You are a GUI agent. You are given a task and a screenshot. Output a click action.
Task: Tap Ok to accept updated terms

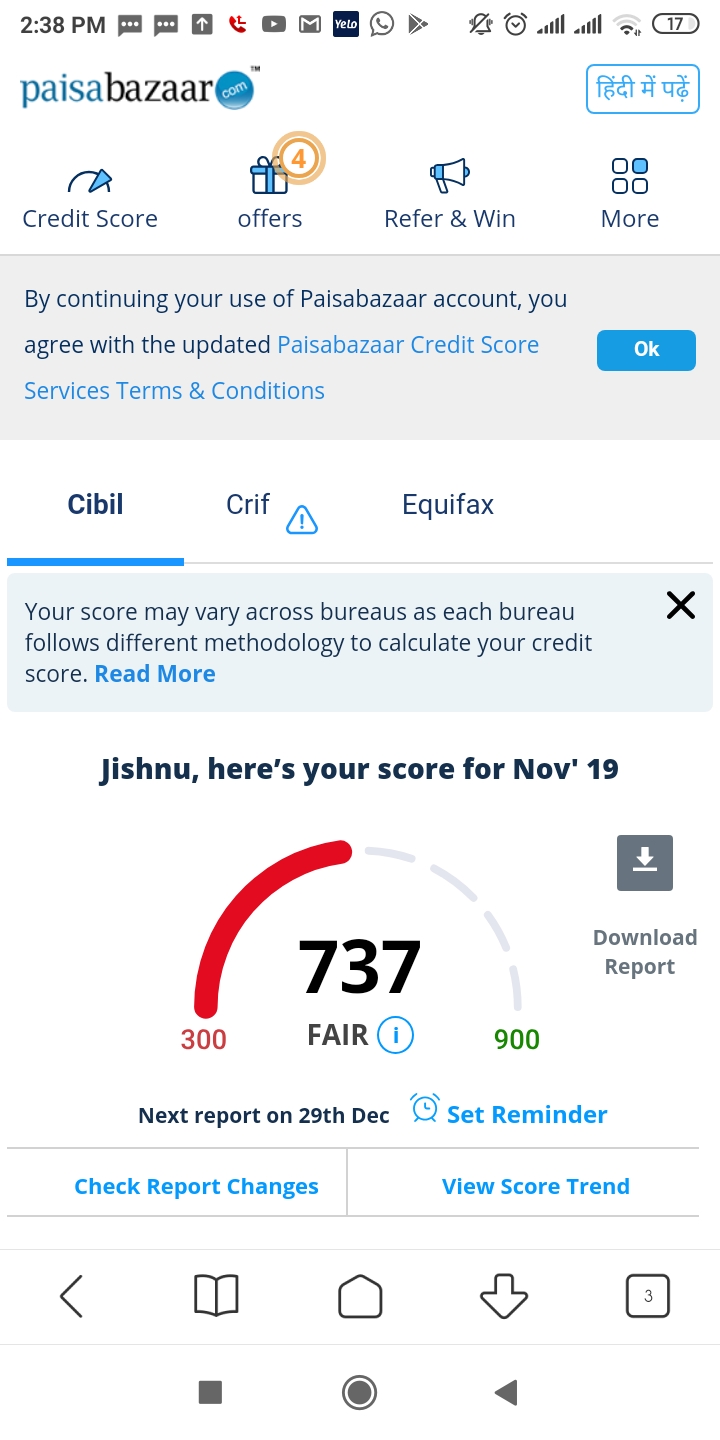tap(646, 349)
